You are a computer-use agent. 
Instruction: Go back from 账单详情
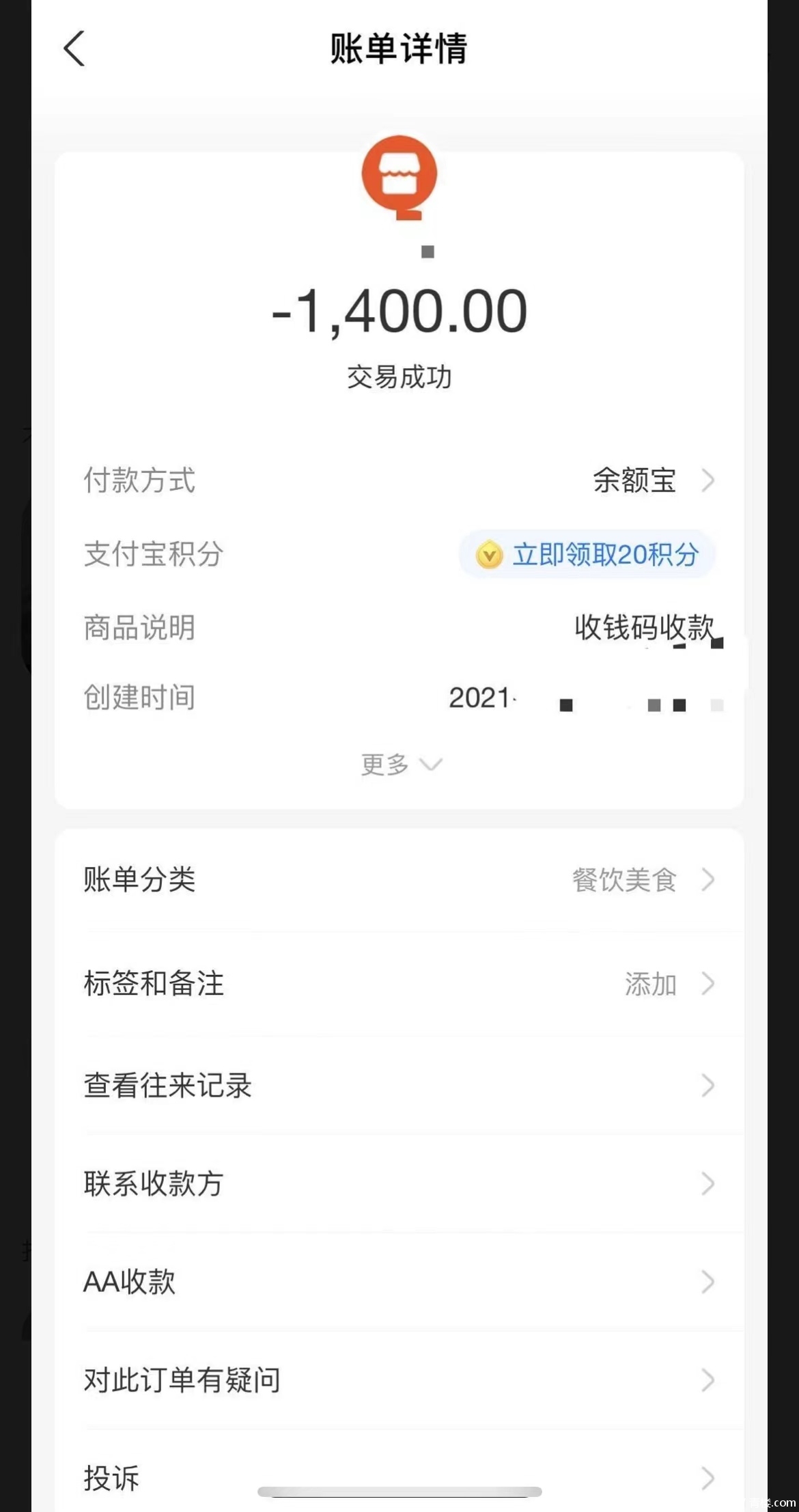coord(74,49)
